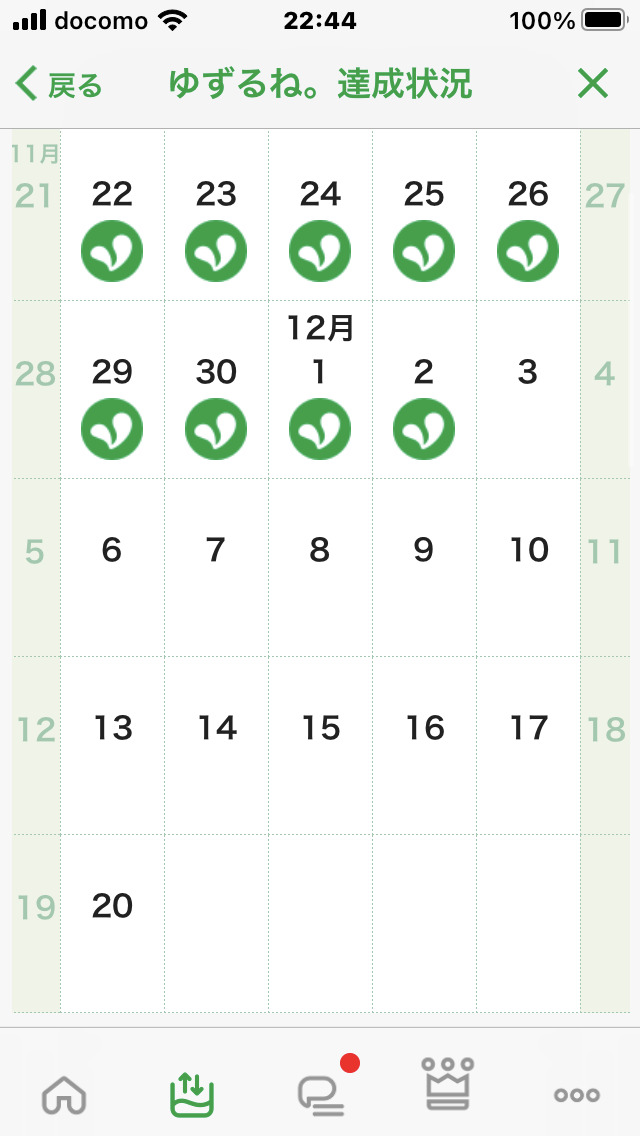Close the ゆずるね。達成状況 screen
Viewport: 640px width, 1136px height.
(592, 85)
